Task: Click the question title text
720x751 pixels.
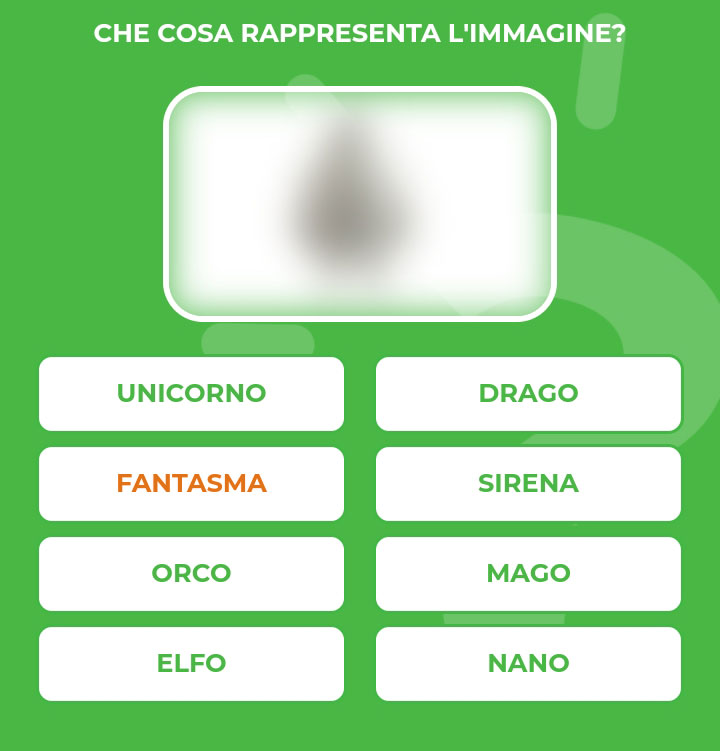Action: (360, 31)
